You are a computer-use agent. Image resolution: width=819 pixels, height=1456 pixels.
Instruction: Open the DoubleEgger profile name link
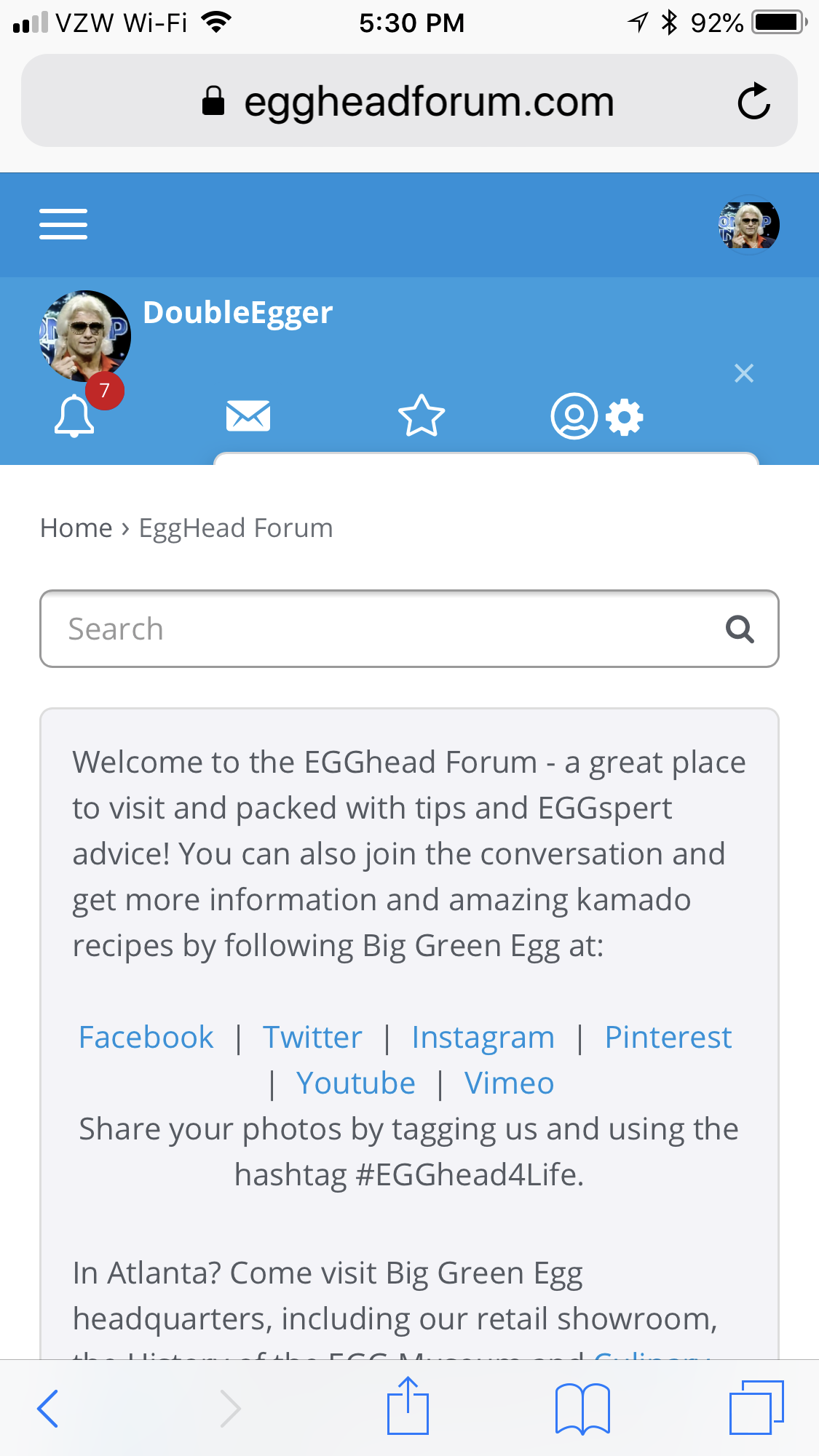click(x=237, y=313)
